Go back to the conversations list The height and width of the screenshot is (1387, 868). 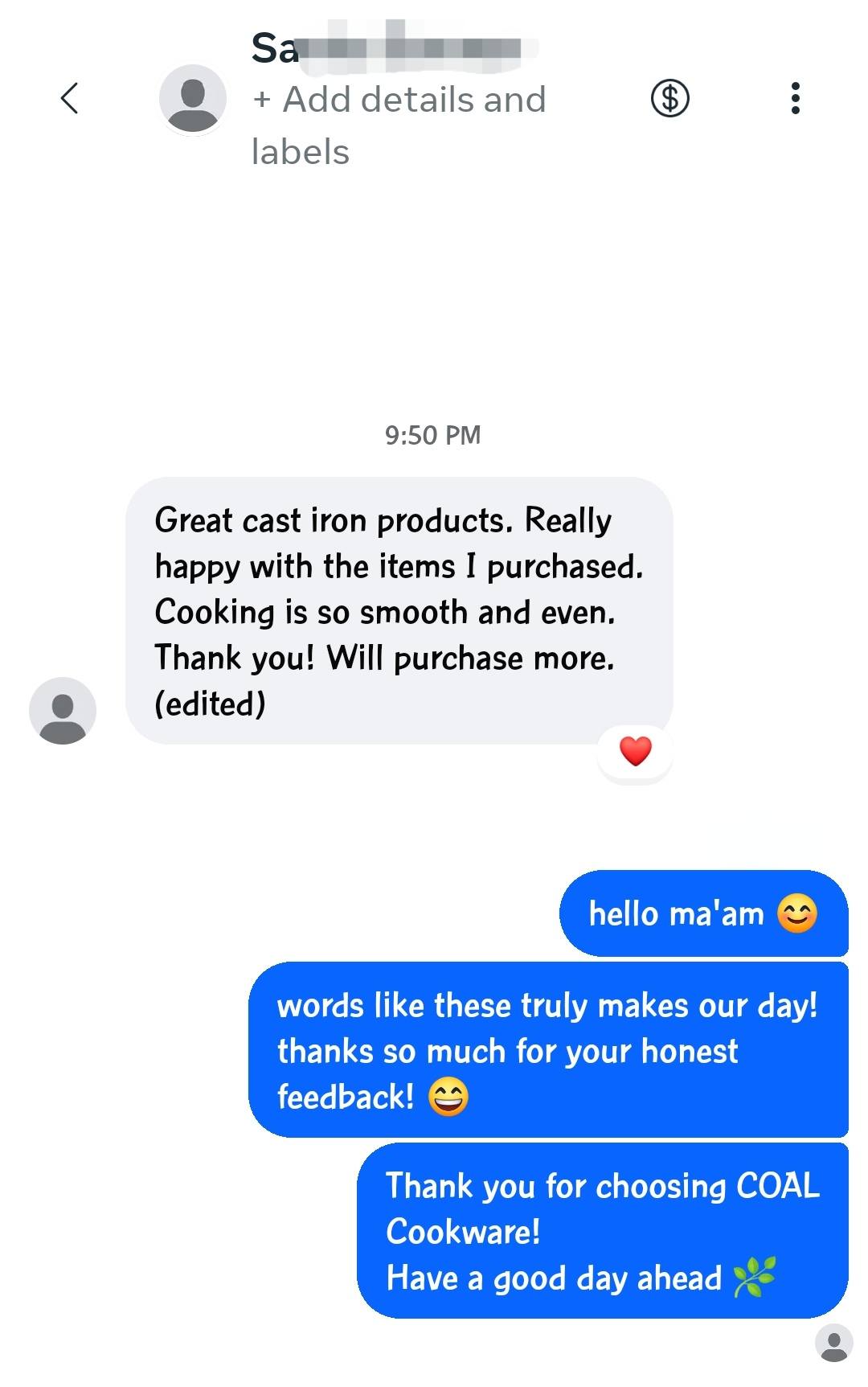[x=70, y=98]
